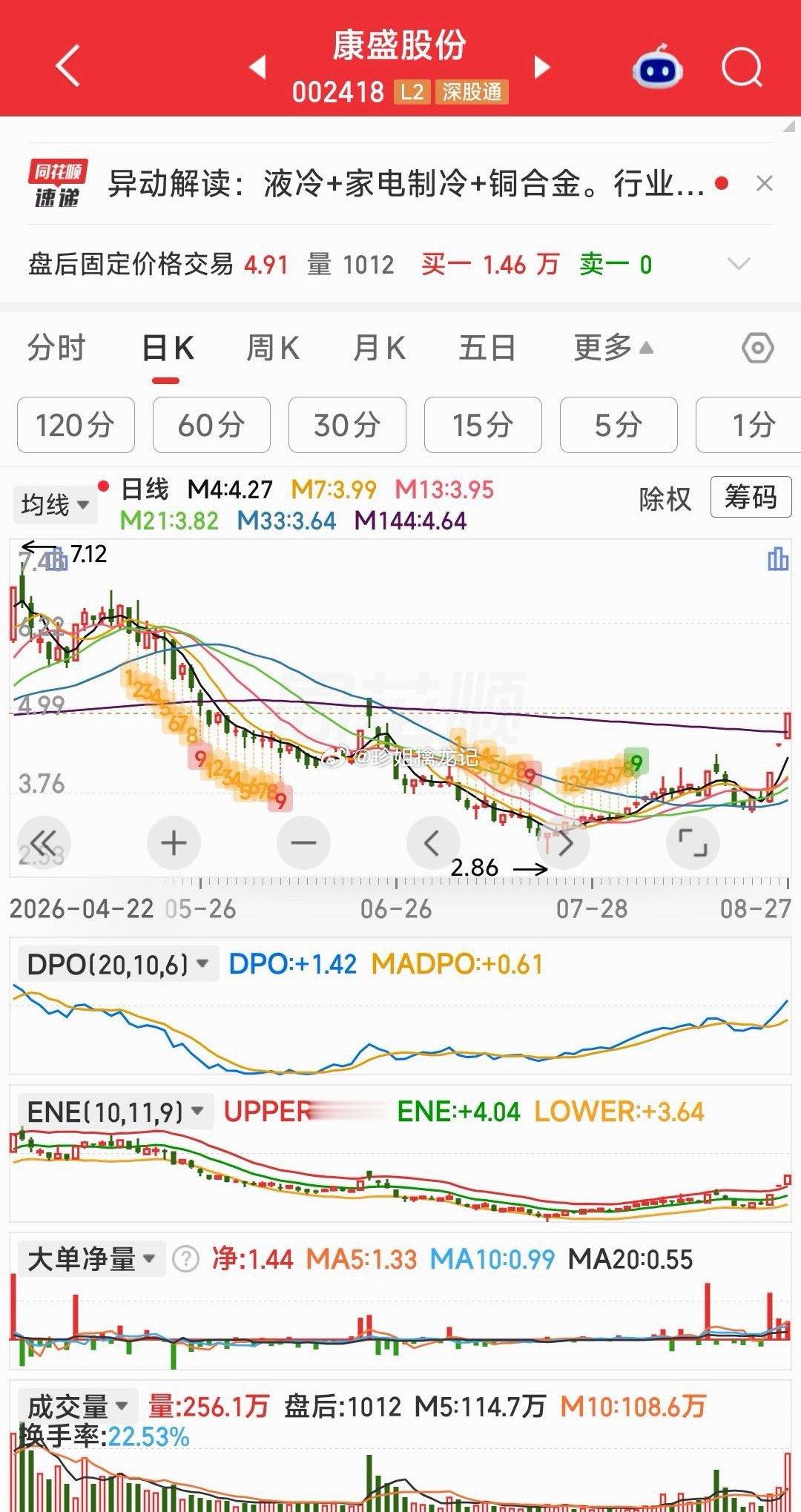
Task: Switch to the previous stock
Action: [257, 67]
